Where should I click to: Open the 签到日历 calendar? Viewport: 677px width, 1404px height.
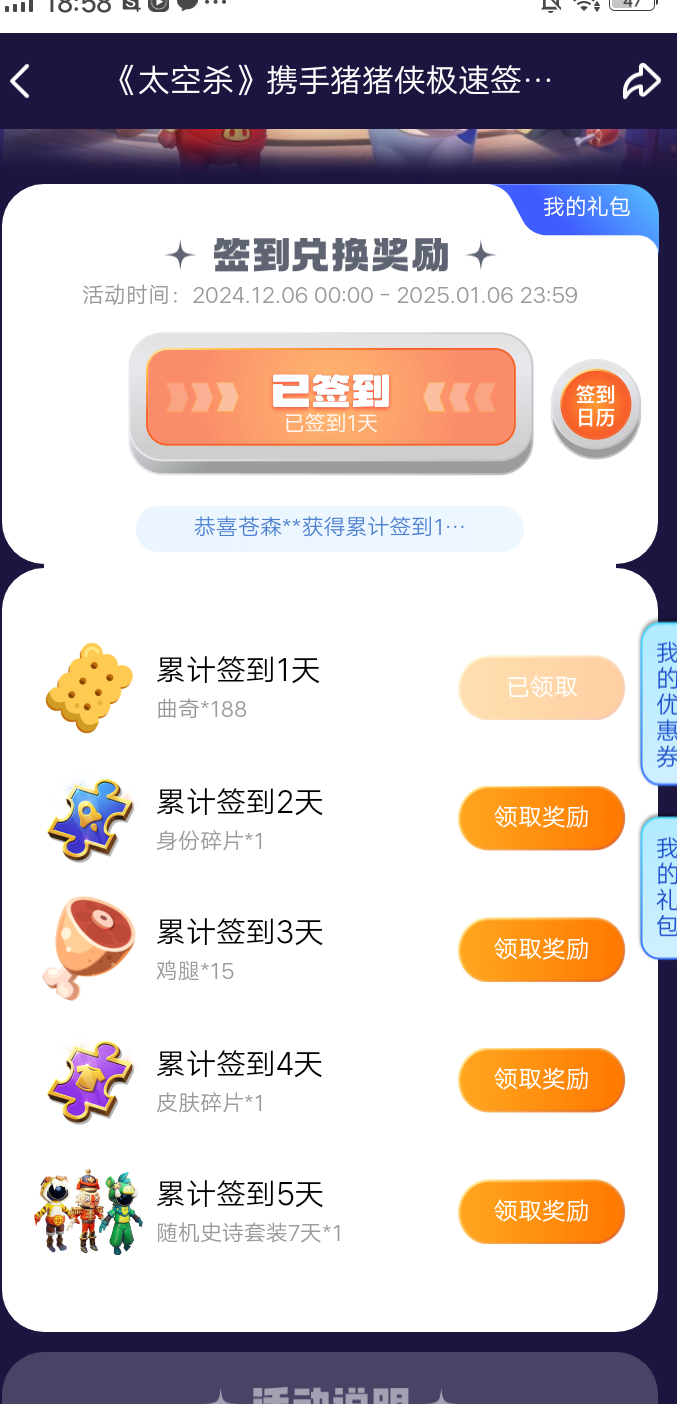pyautogui.click(x=595, y=407)
